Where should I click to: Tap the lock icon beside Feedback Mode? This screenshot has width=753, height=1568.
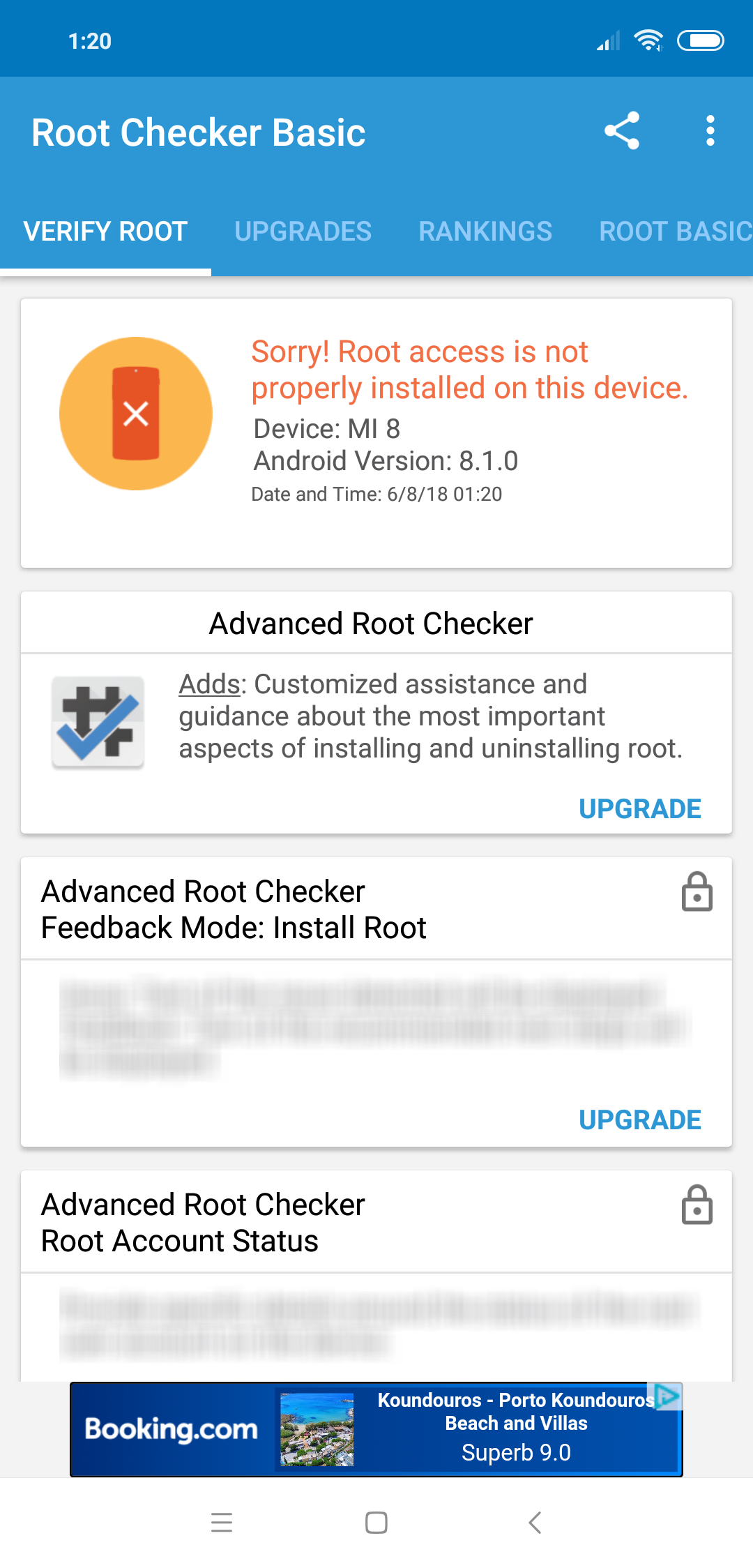click(x=697, y=892)
